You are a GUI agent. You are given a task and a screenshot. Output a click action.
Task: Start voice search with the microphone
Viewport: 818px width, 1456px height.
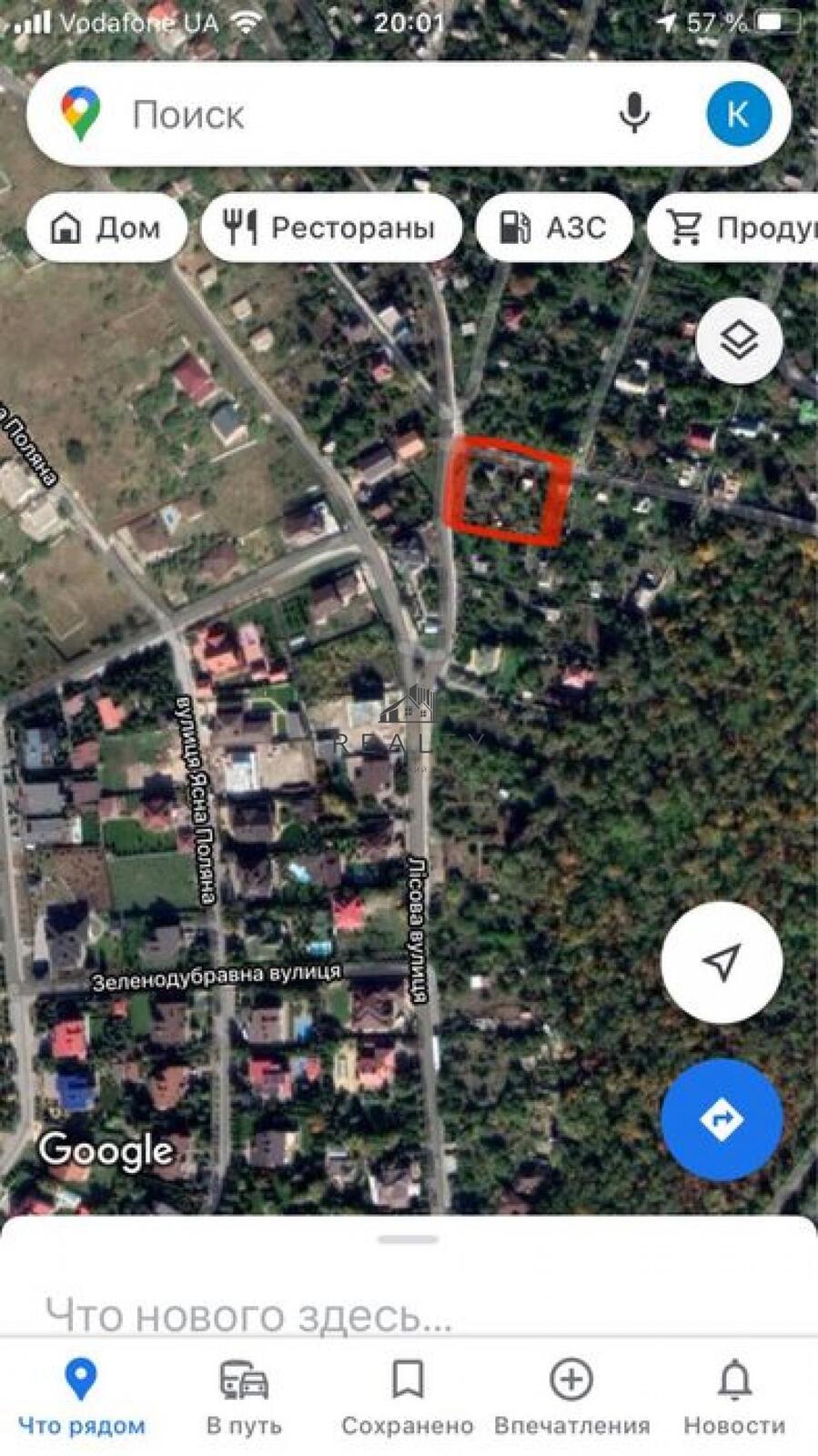point(634,115)
